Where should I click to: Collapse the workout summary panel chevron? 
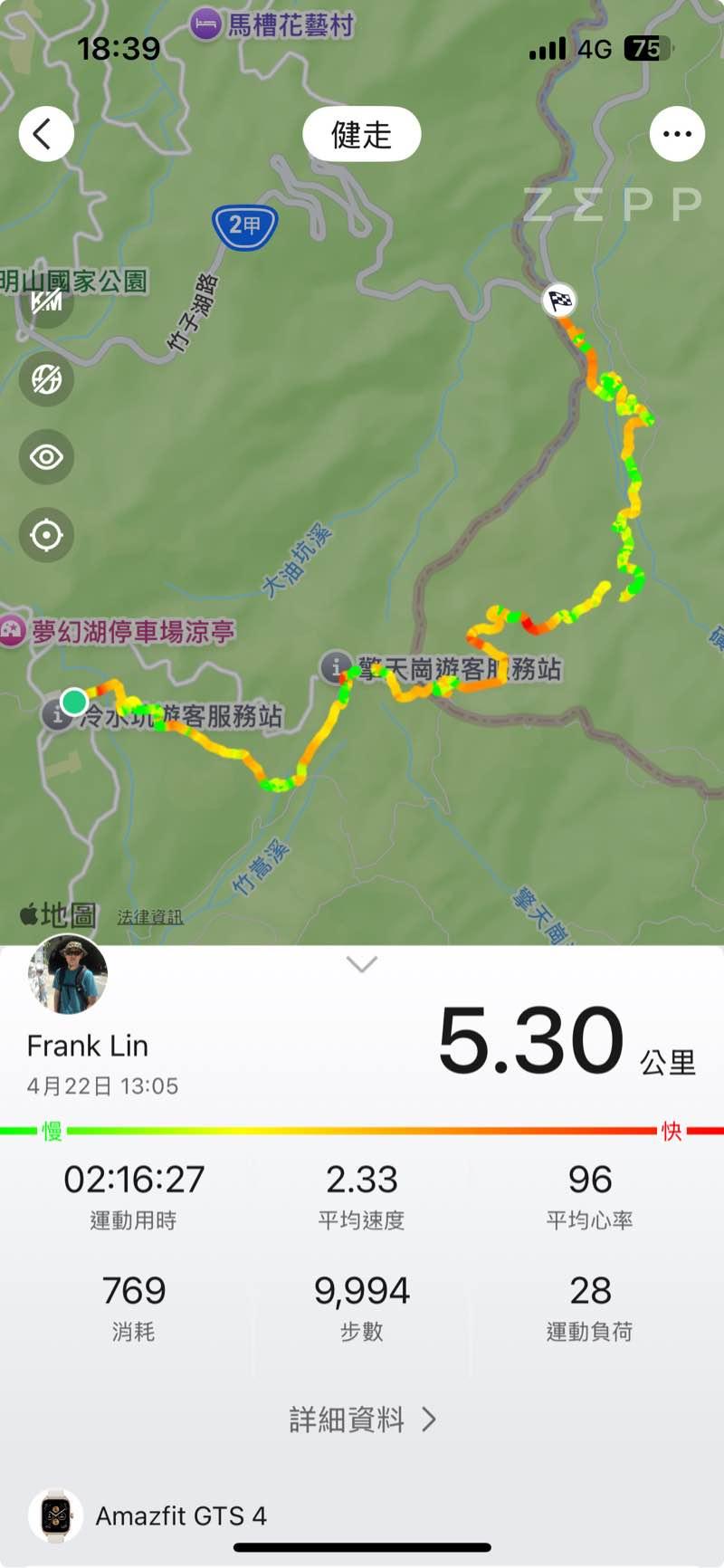point(362,965)
